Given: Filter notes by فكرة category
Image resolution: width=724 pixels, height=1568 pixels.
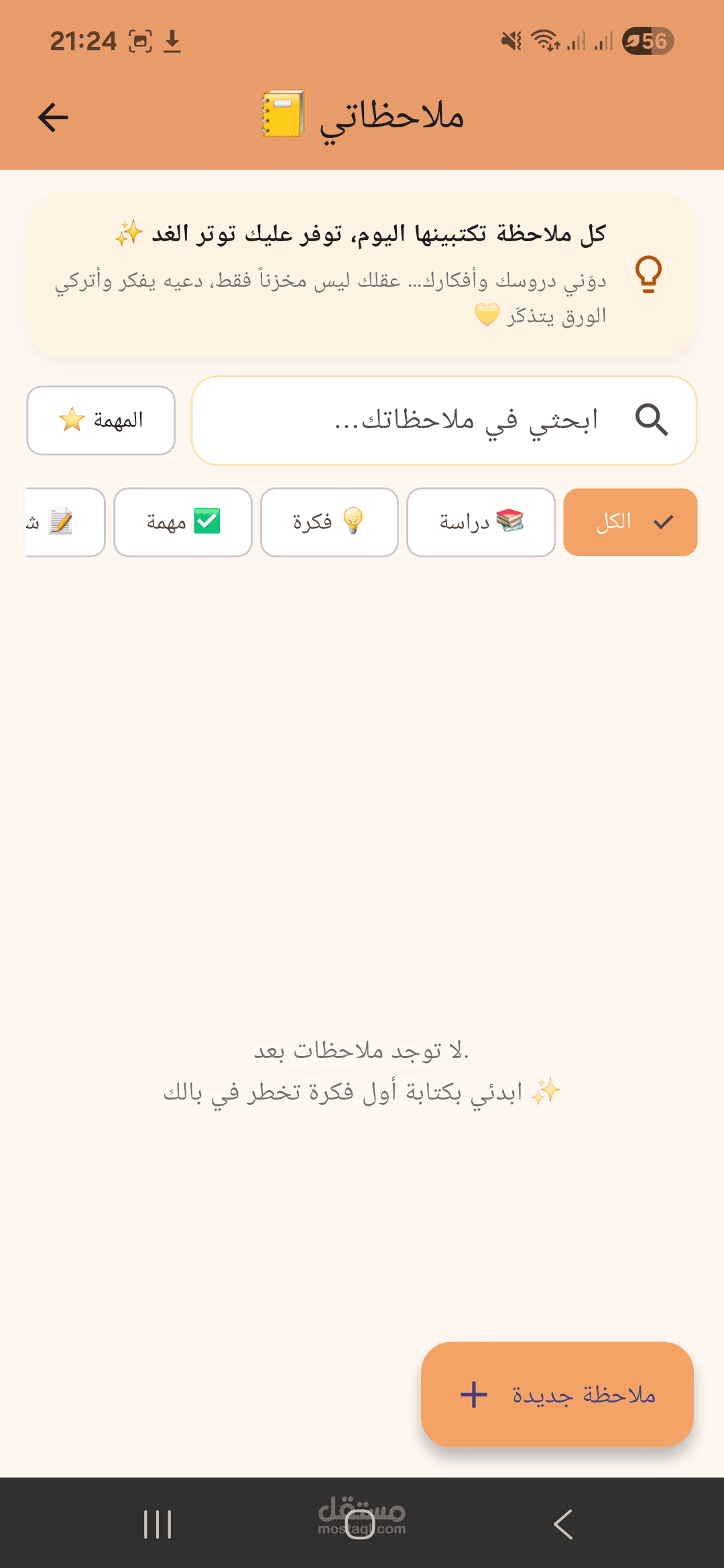Looking at the screenshot, I should 329,522.
